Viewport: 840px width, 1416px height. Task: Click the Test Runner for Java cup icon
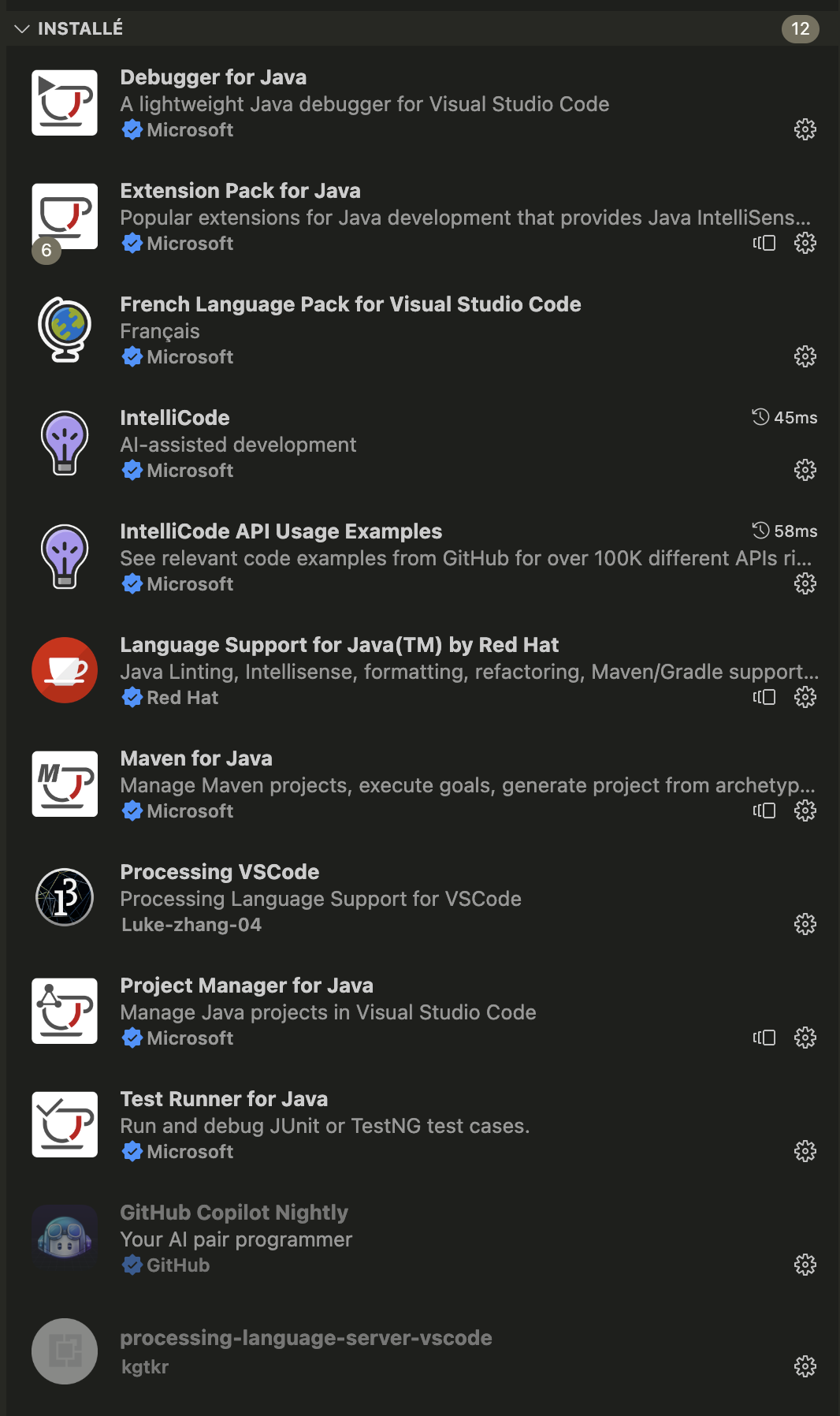tap(64, 1124)
